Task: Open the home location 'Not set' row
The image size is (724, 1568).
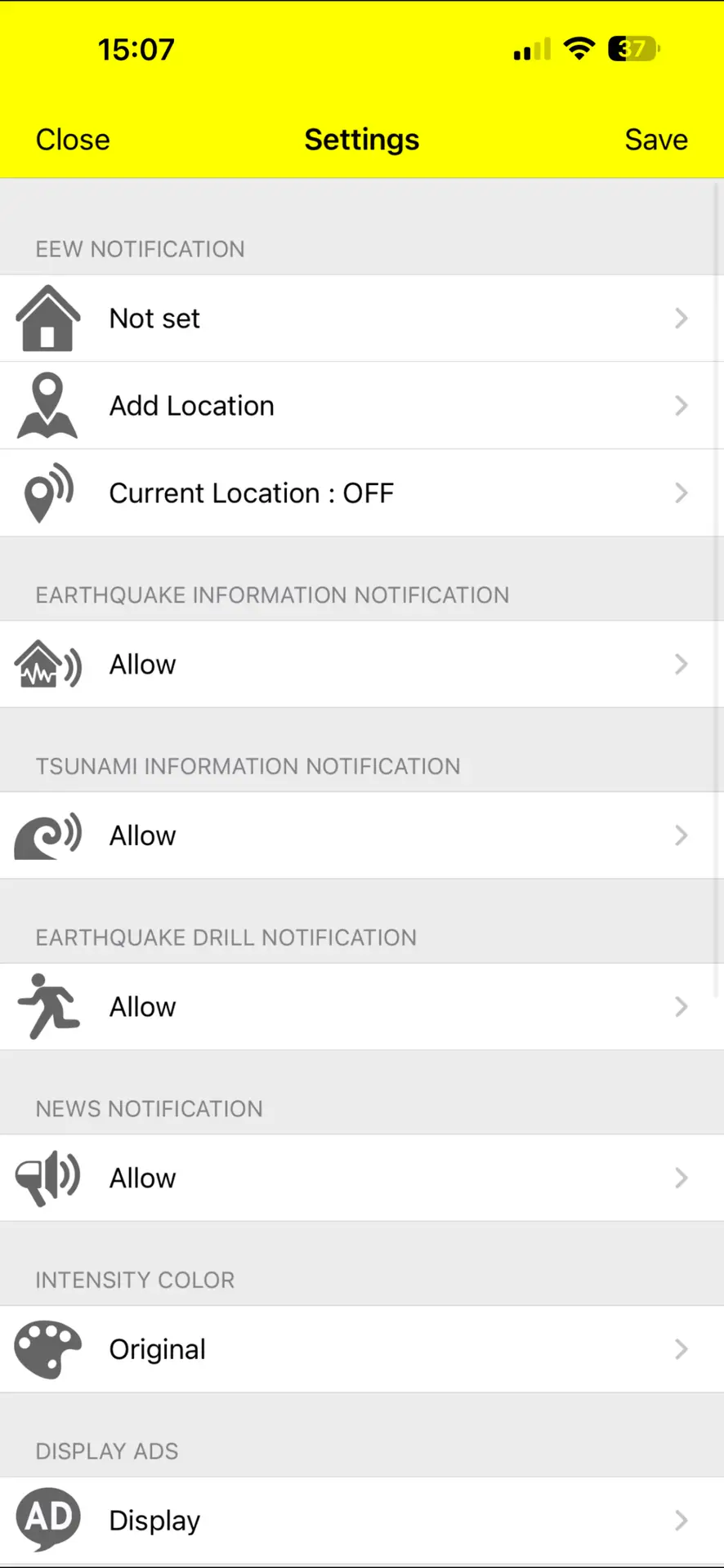Action: 361,318
